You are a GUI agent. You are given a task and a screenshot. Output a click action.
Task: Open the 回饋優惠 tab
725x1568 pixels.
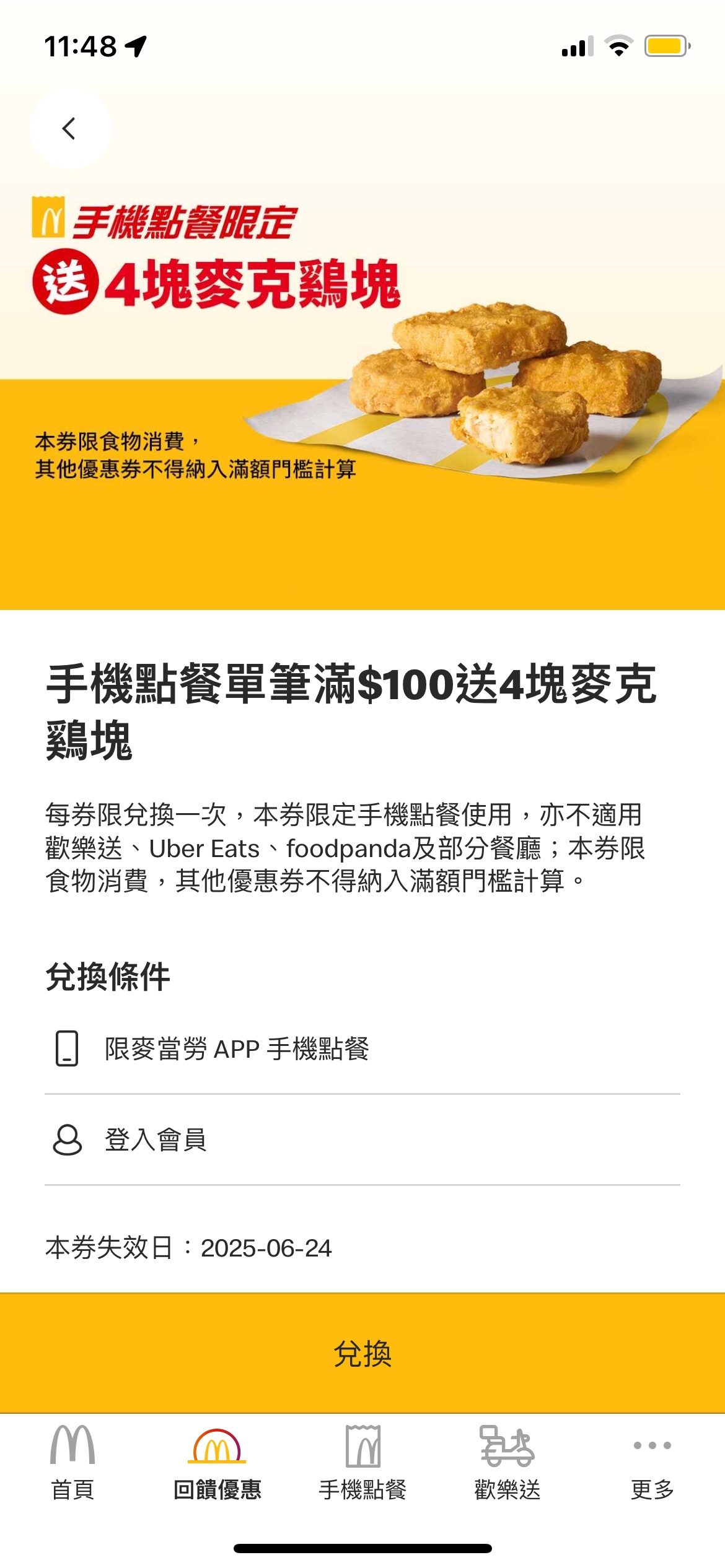pyautogui.click(x=217, y=1463)
